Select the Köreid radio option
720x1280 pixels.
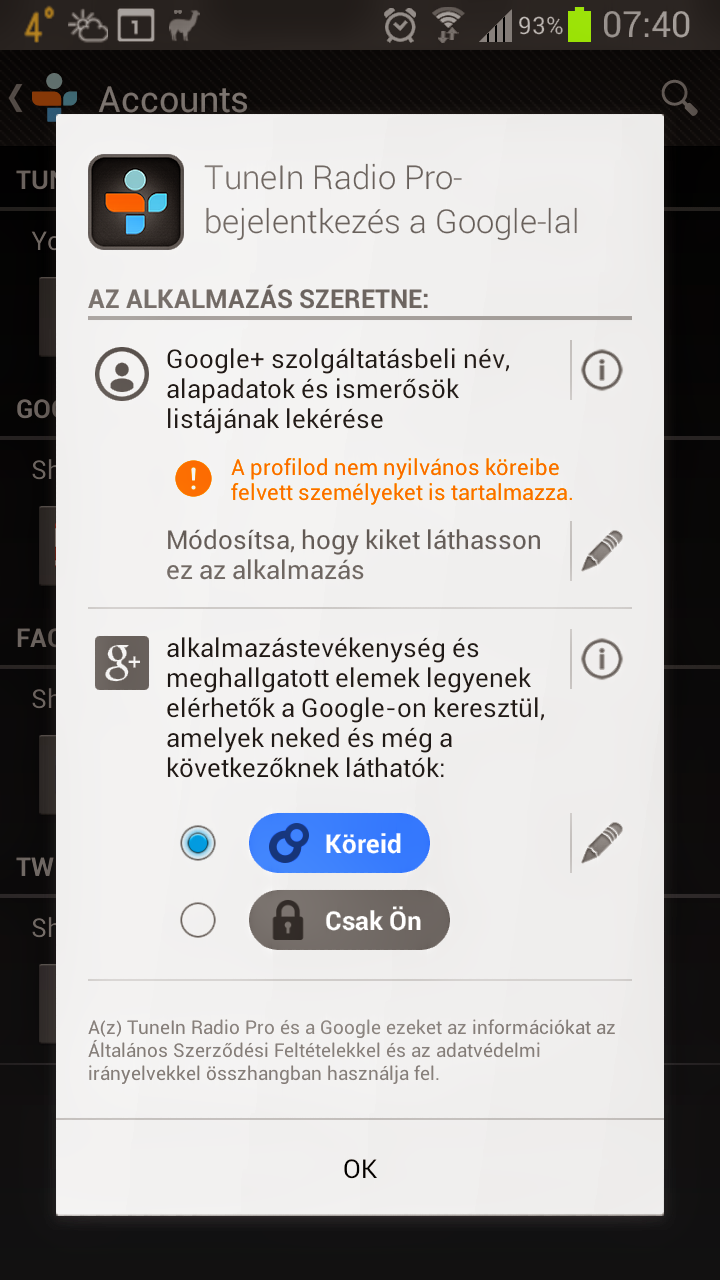[198, 843]
